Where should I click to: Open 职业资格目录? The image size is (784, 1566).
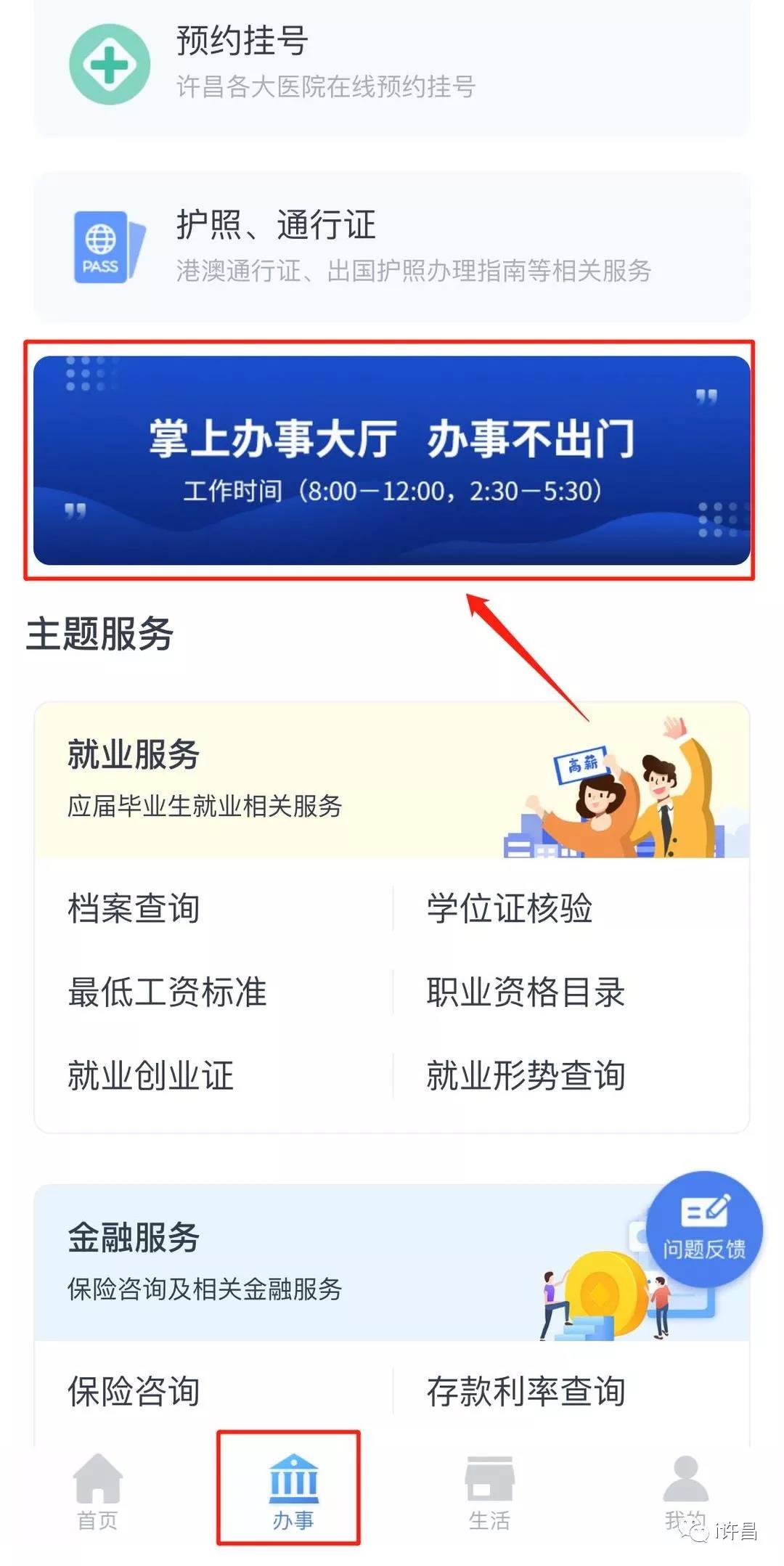(526, 992)
